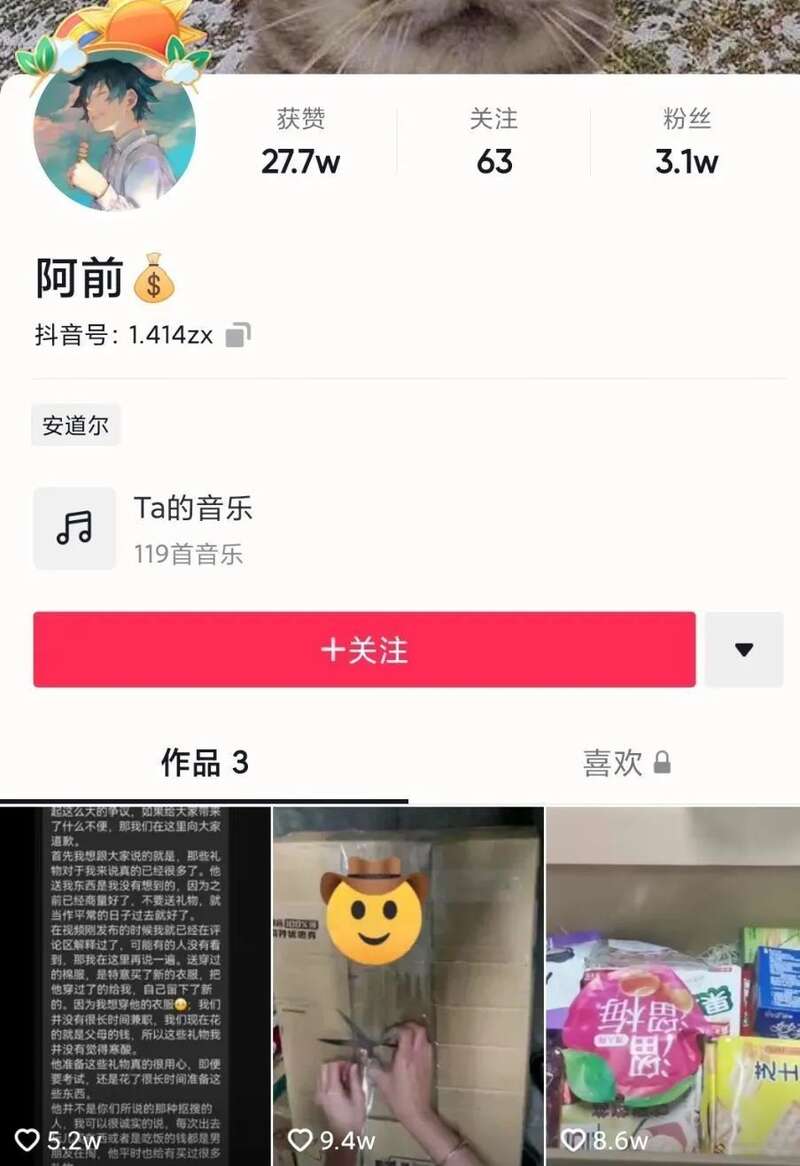Open the text video with 5.2w likes
This screenshot has height=1166, width=800.
click(135, 985)
